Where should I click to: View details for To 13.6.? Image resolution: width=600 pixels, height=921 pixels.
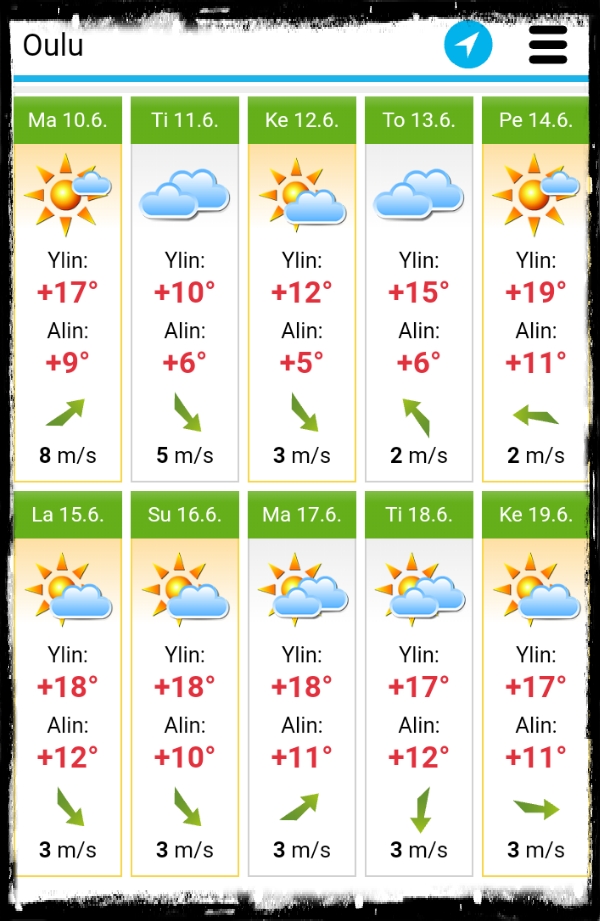click(419, 290)
